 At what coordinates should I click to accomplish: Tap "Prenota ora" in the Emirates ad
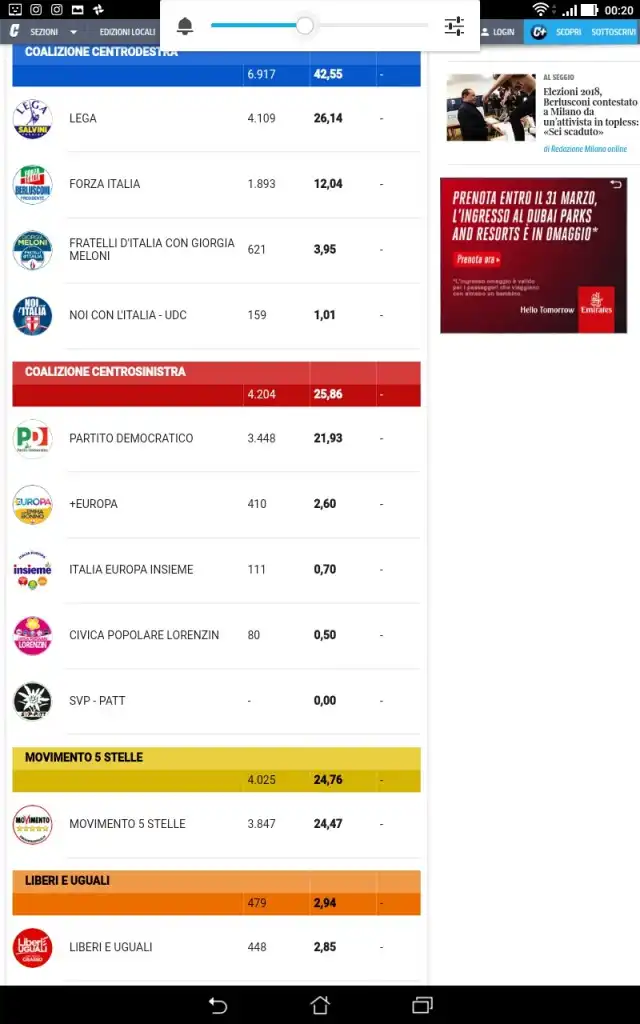coord(476,260)
